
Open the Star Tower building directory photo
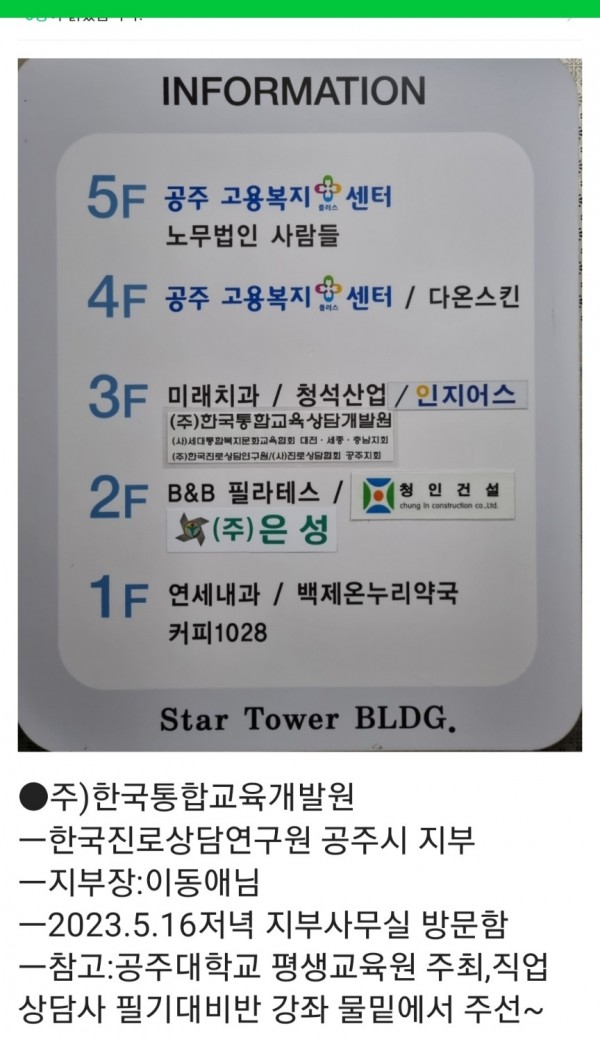(x=300, y=405)
